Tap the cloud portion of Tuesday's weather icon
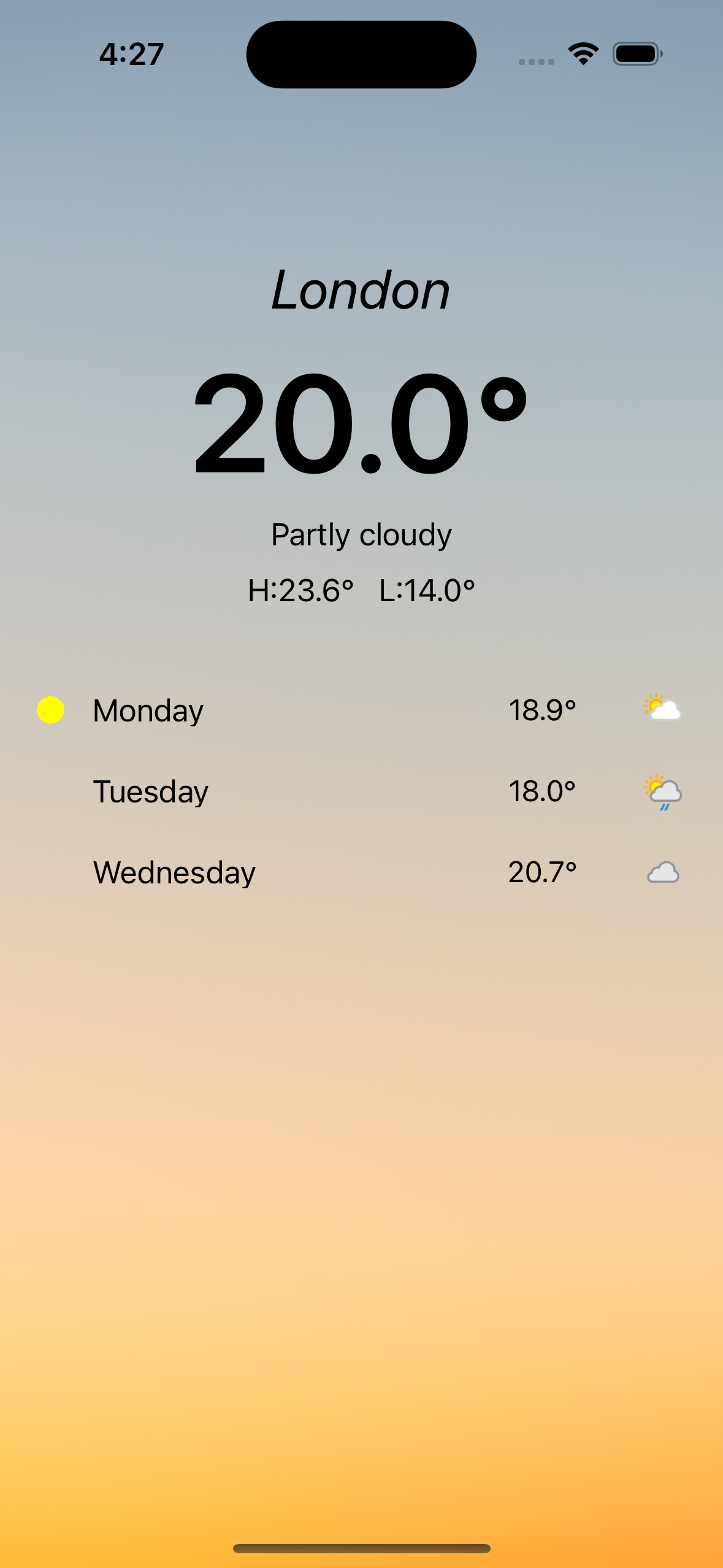This screenshot has width=723, height=1568. pyautogui.click(x=665, y=791)
